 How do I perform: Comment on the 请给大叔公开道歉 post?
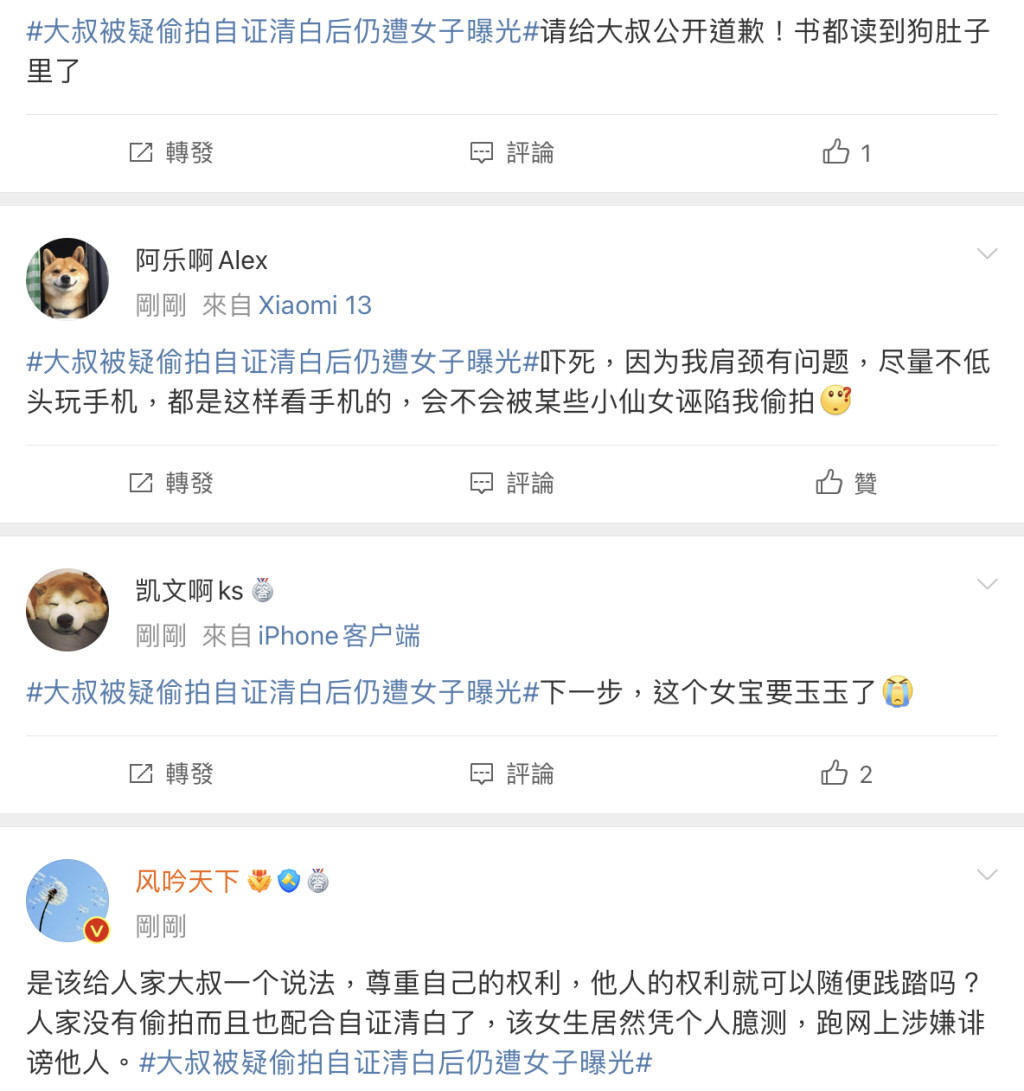point(512,153)
